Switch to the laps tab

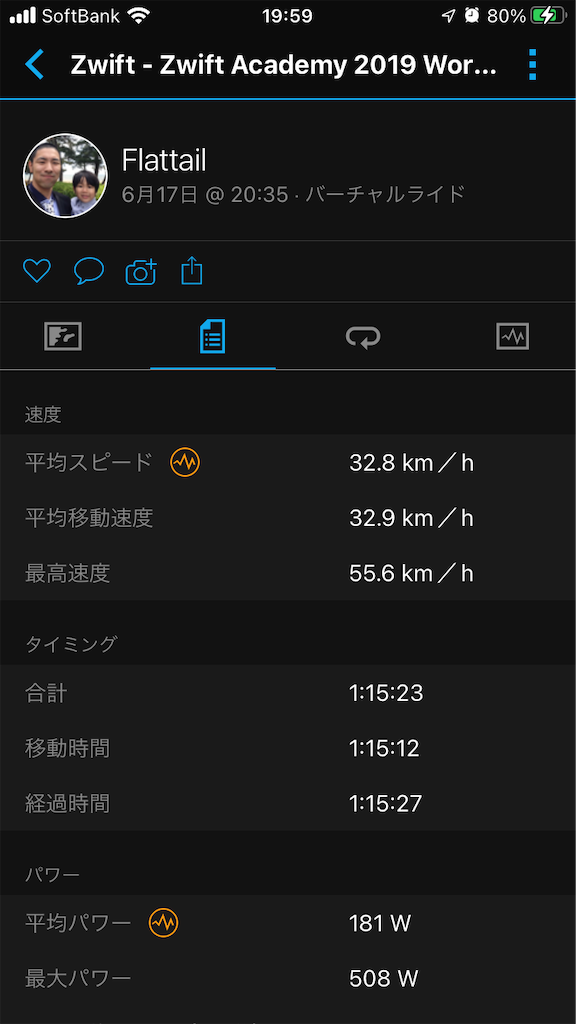[363, 338]
